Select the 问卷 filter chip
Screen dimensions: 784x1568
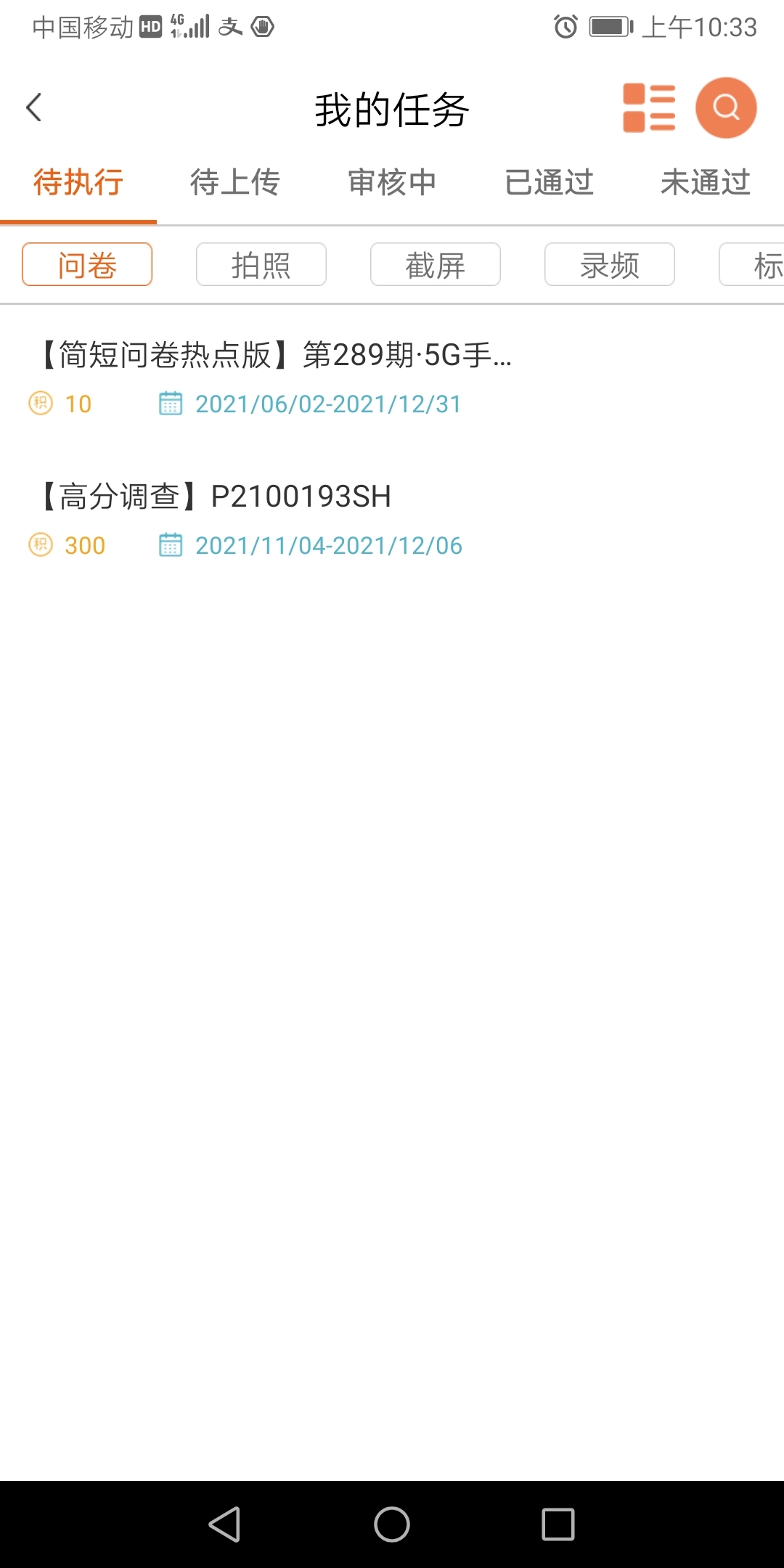[87, 265]
